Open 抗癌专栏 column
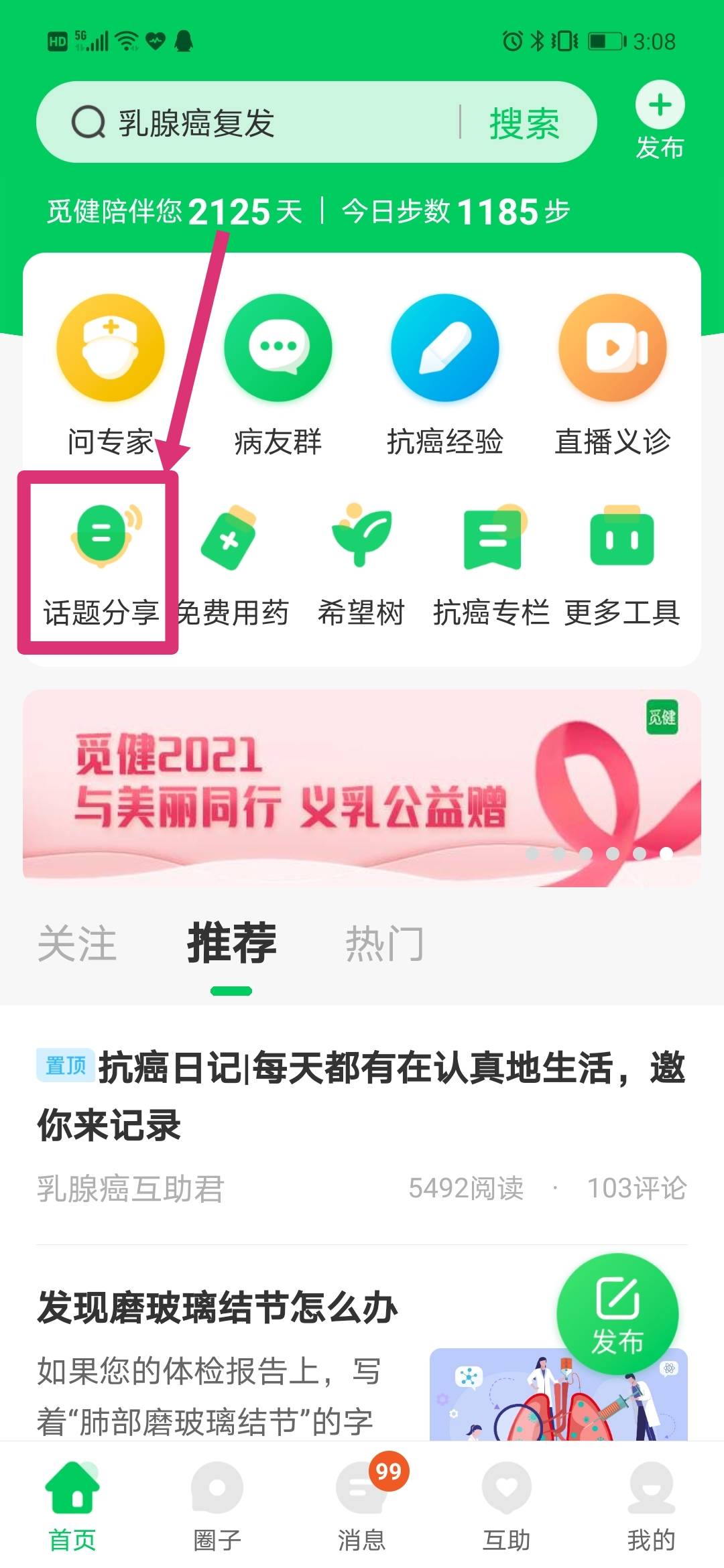 point(491,563)
